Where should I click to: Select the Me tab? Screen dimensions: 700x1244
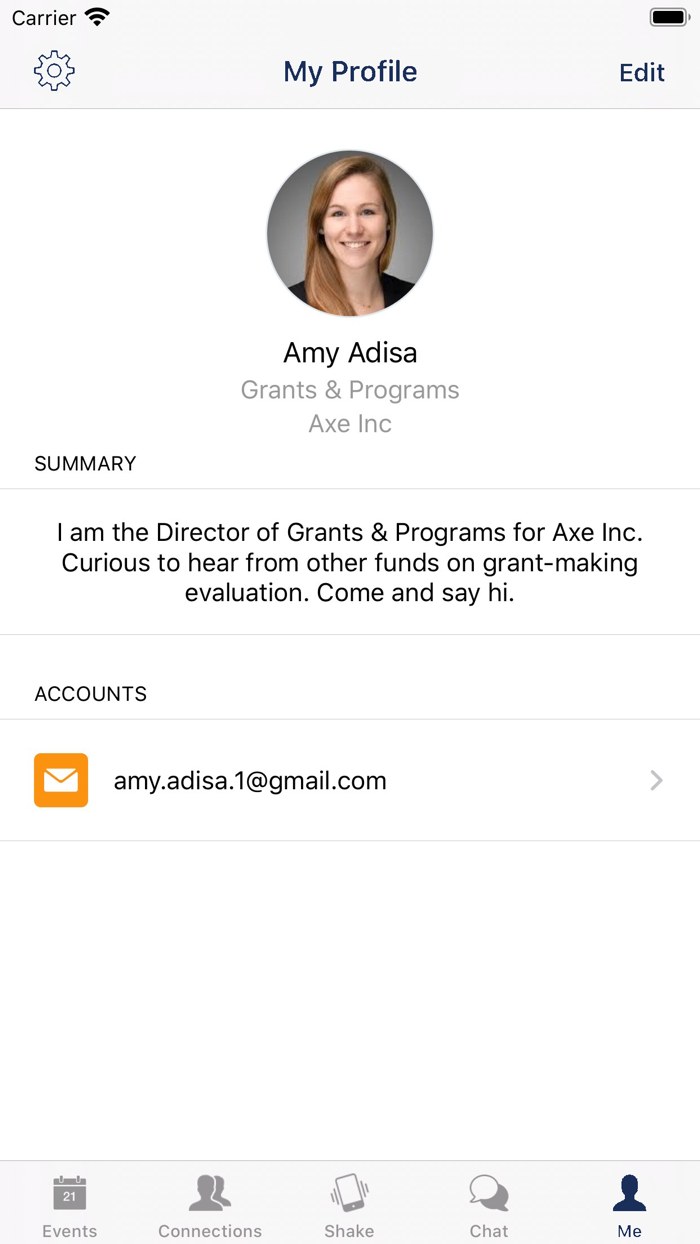[x=629, y=1206]
